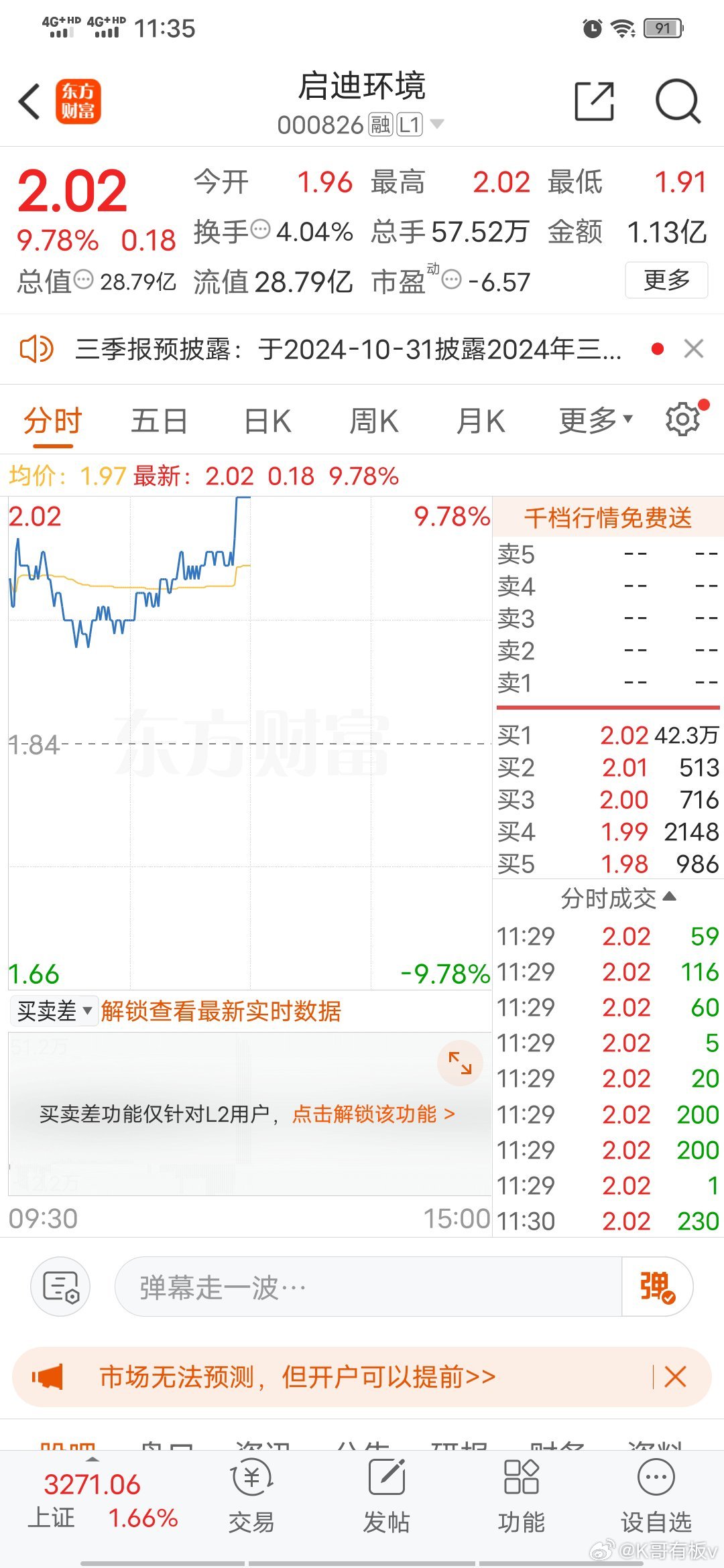Open the search magnifier icon
Image resolution: width=724 pixels, height=1568 pixels.
[x=678, y=102]
